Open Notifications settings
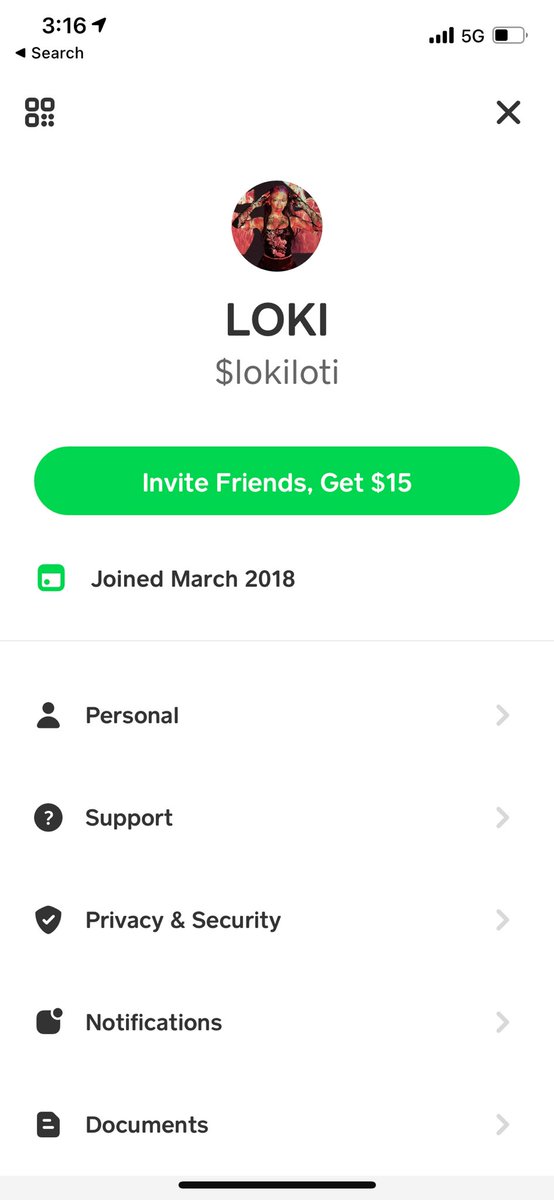Viewport: 554px width, 1200px height. click(277, 1022)
